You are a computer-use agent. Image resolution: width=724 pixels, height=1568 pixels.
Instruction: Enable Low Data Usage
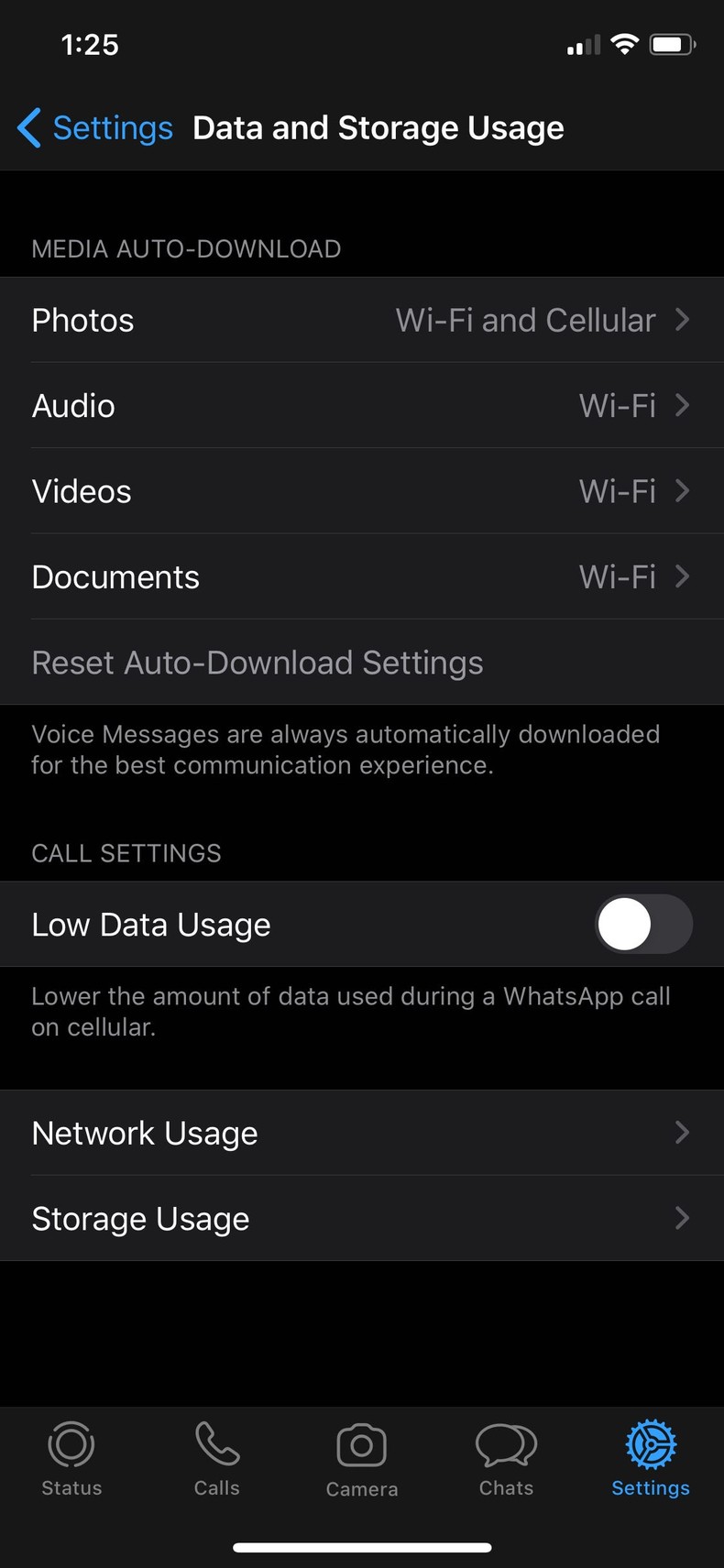tap(643, 924)
